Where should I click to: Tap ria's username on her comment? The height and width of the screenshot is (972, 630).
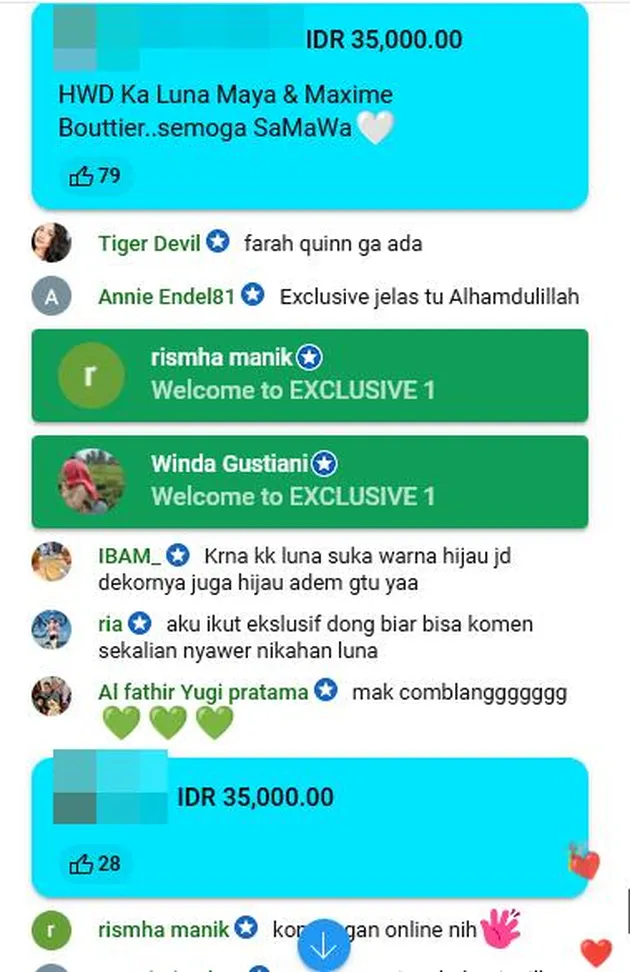(x=110, y=624)
